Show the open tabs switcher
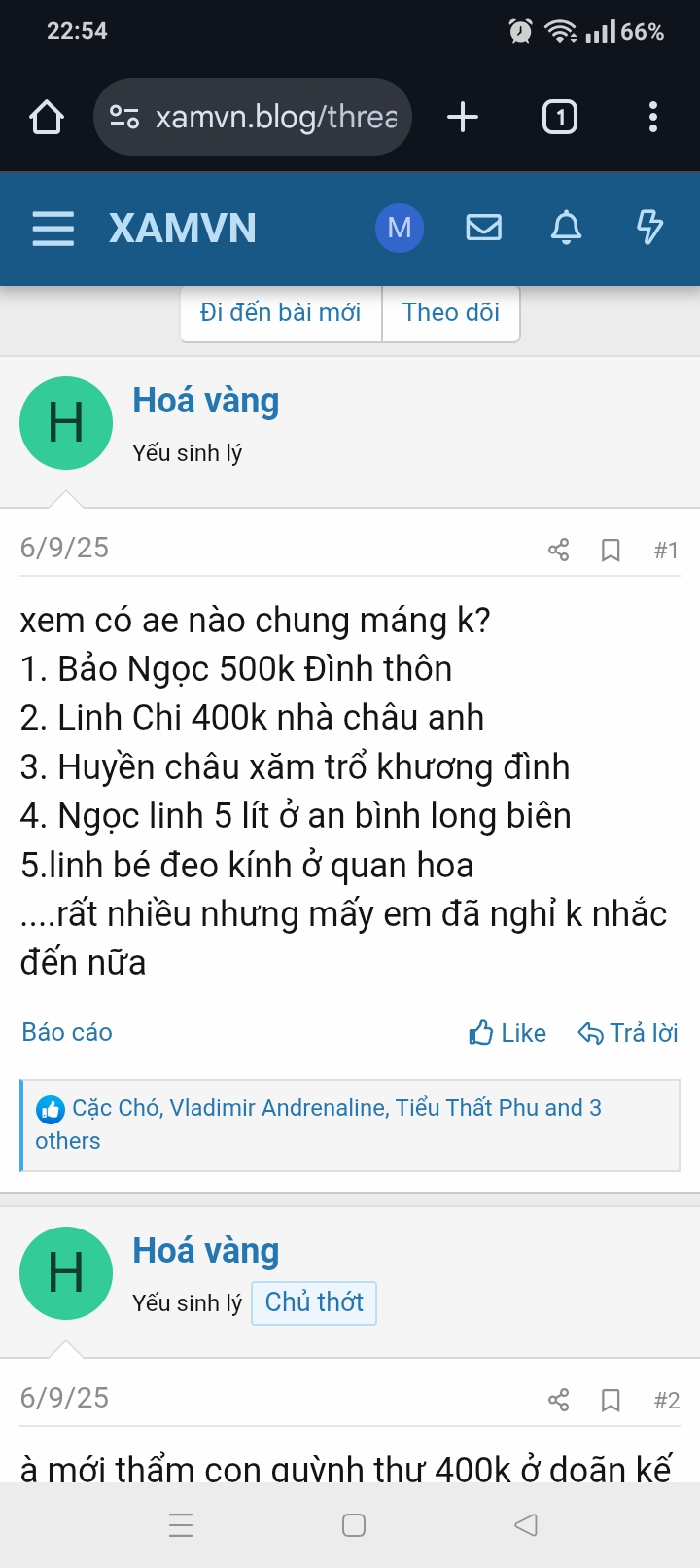This screenshot has width=700, height=1568. point(559,118)
